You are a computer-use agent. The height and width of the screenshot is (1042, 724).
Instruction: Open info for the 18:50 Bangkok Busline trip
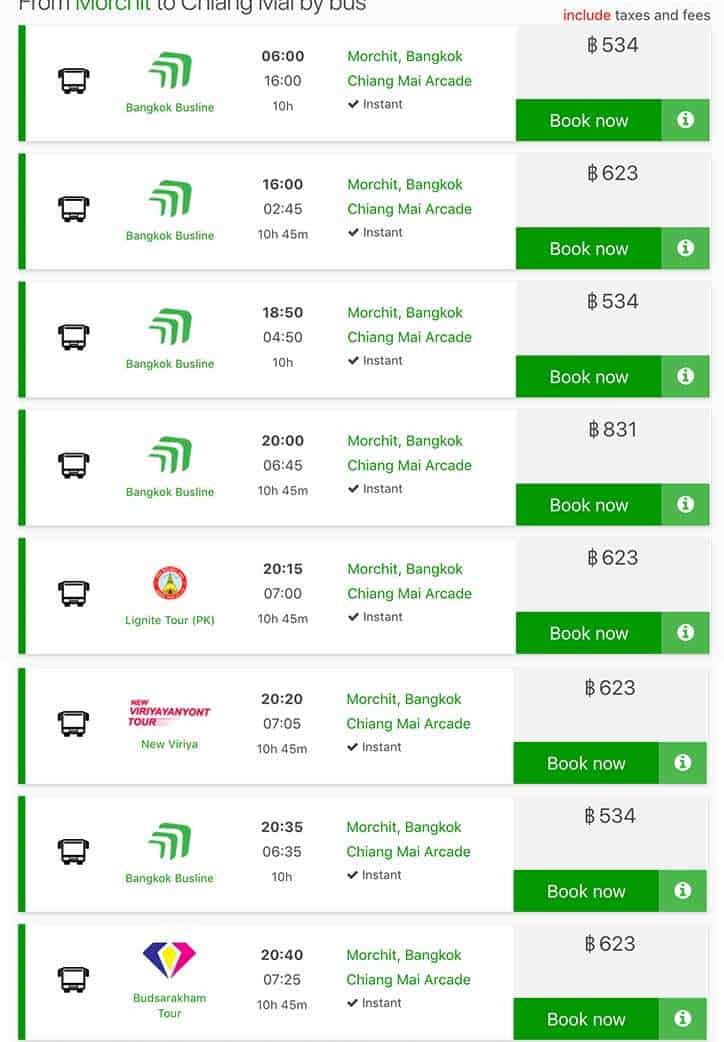[x=685, y=376]
